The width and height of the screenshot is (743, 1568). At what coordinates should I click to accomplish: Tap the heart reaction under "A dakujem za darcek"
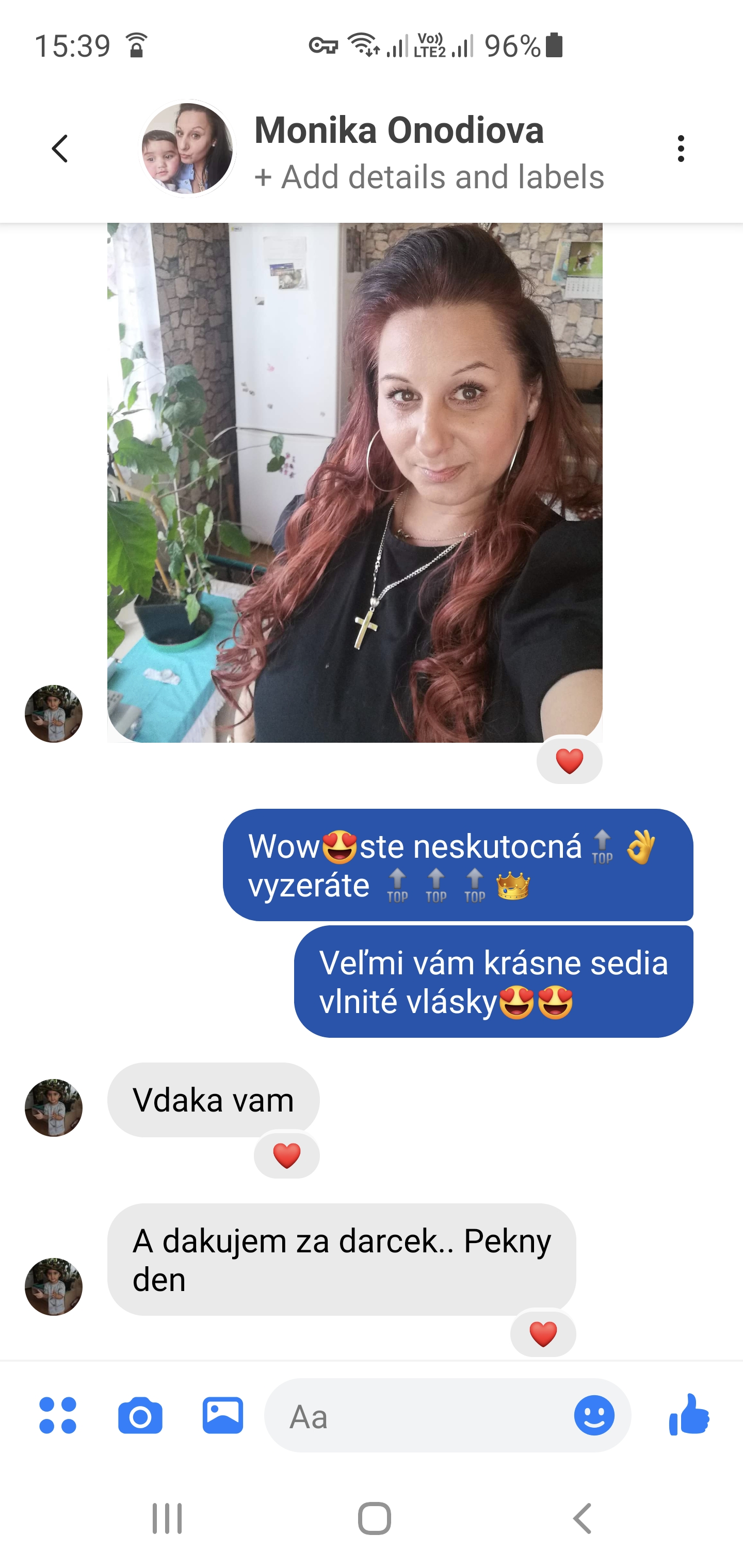(543, 1334)
